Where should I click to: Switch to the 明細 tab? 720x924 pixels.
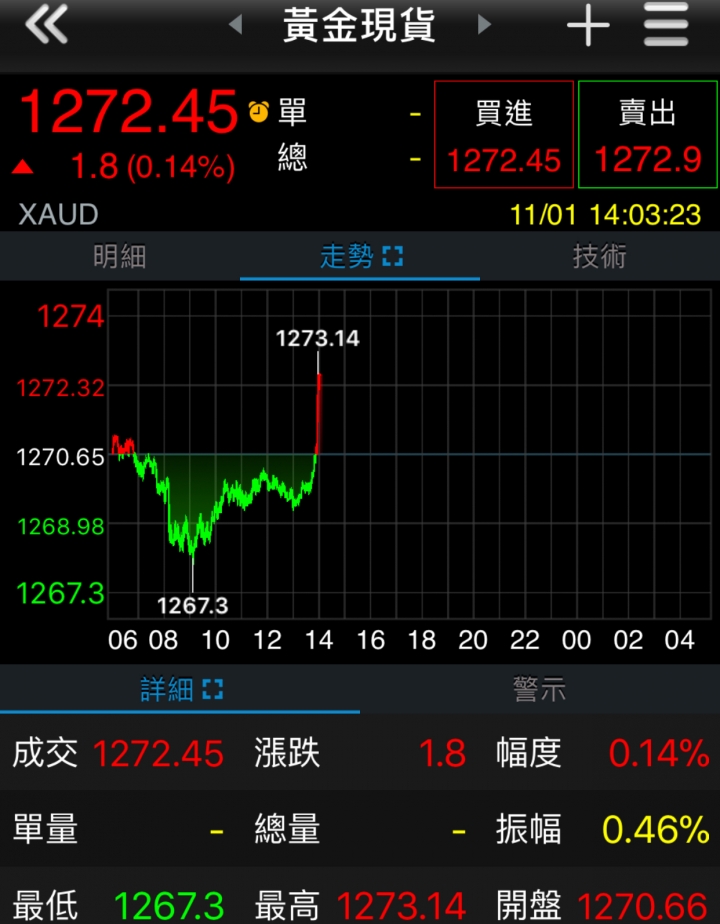click(120, 257)
